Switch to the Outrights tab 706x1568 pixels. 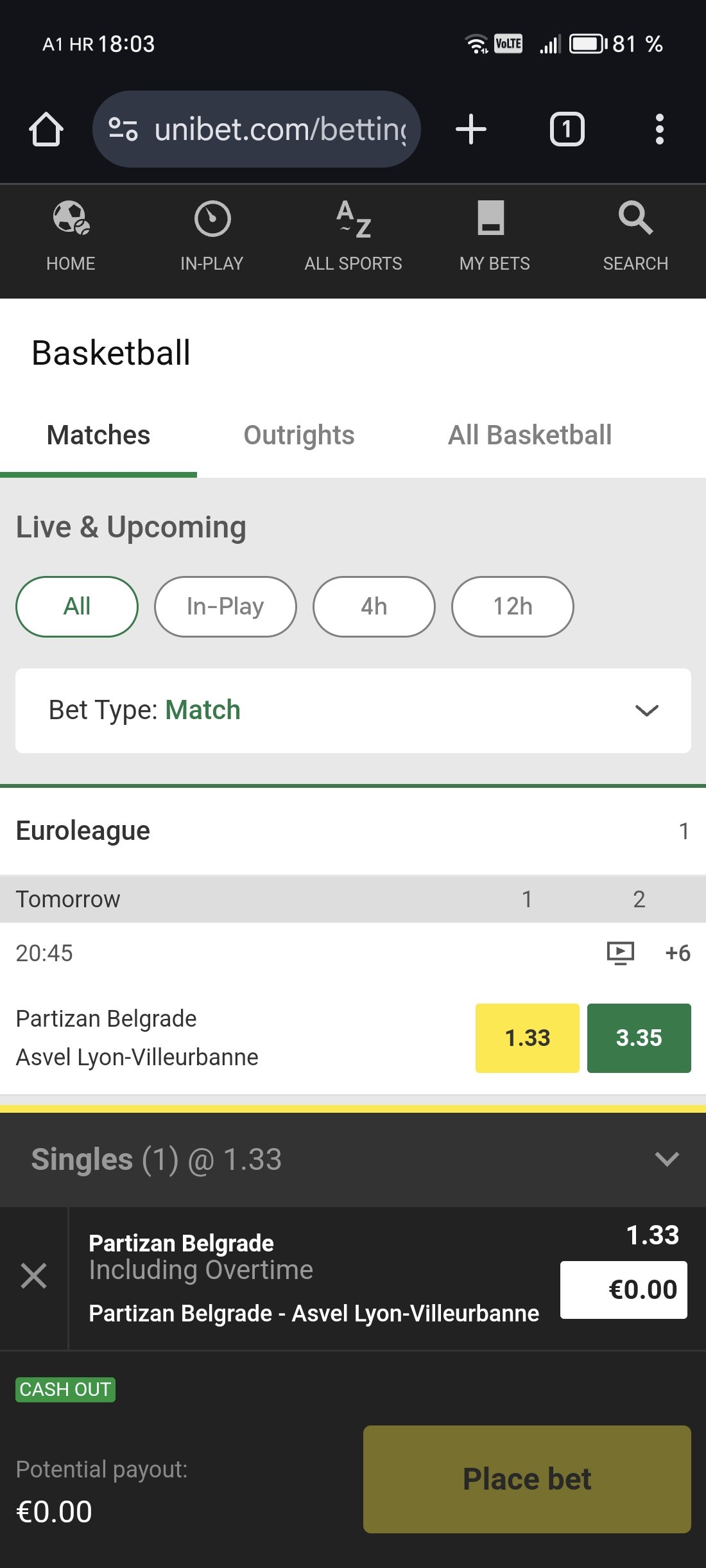point(299,435)
